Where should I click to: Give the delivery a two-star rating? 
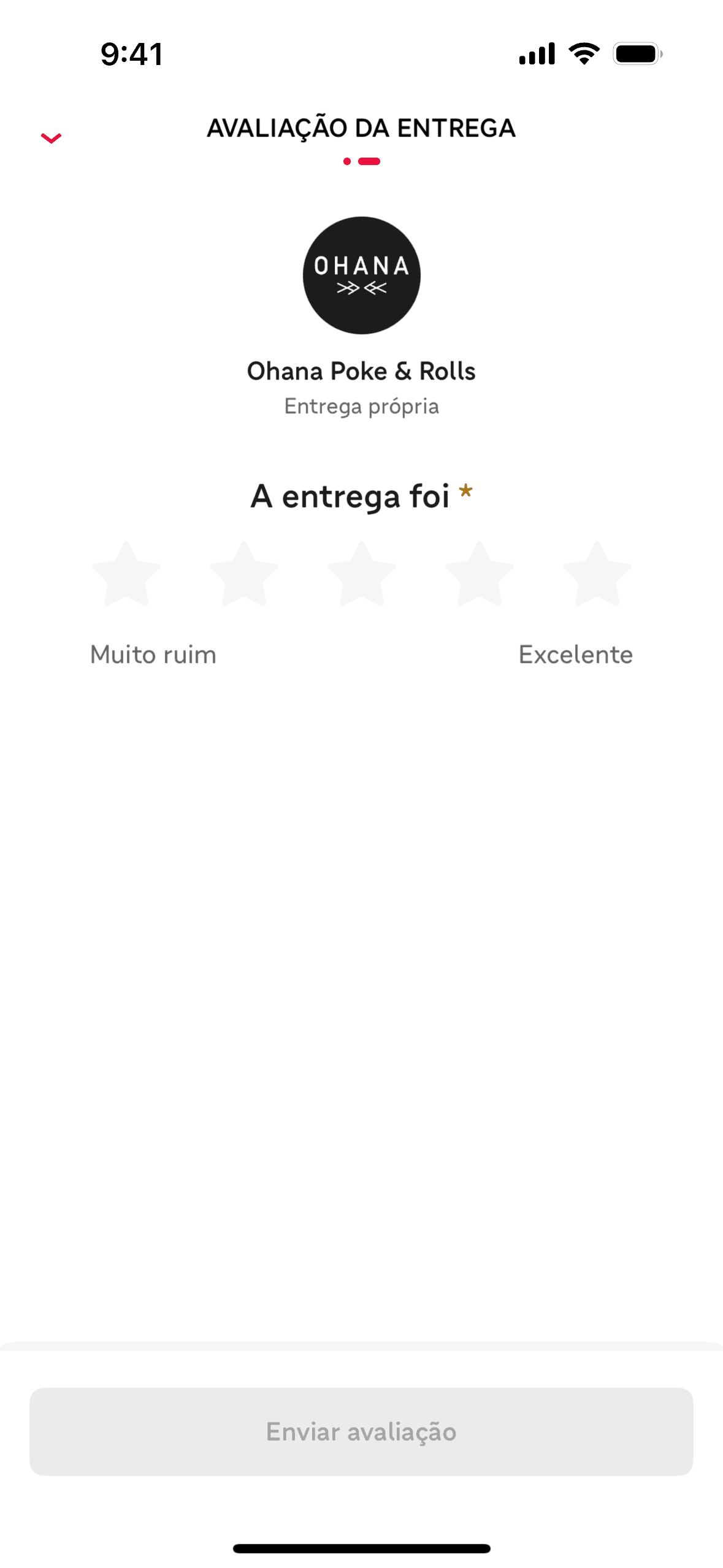244,575
